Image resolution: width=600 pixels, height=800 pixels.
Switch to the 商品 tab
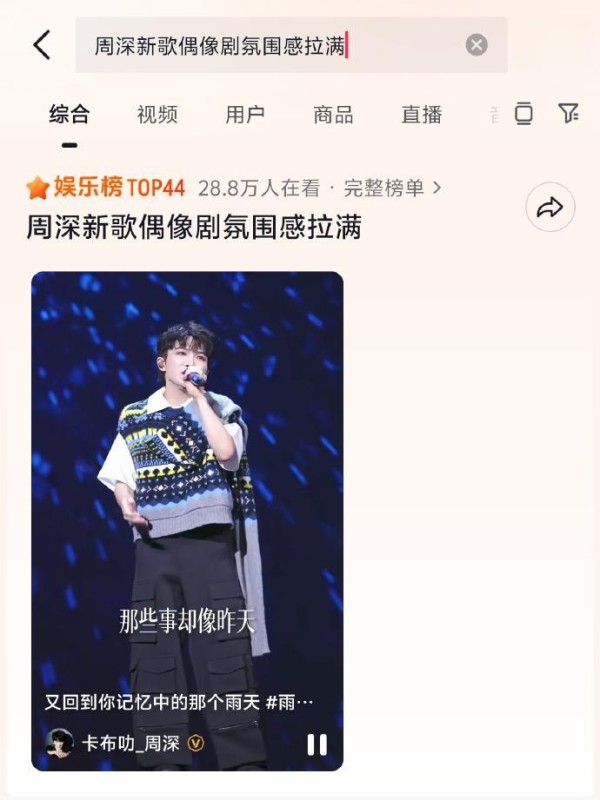[x=333, y=114]
